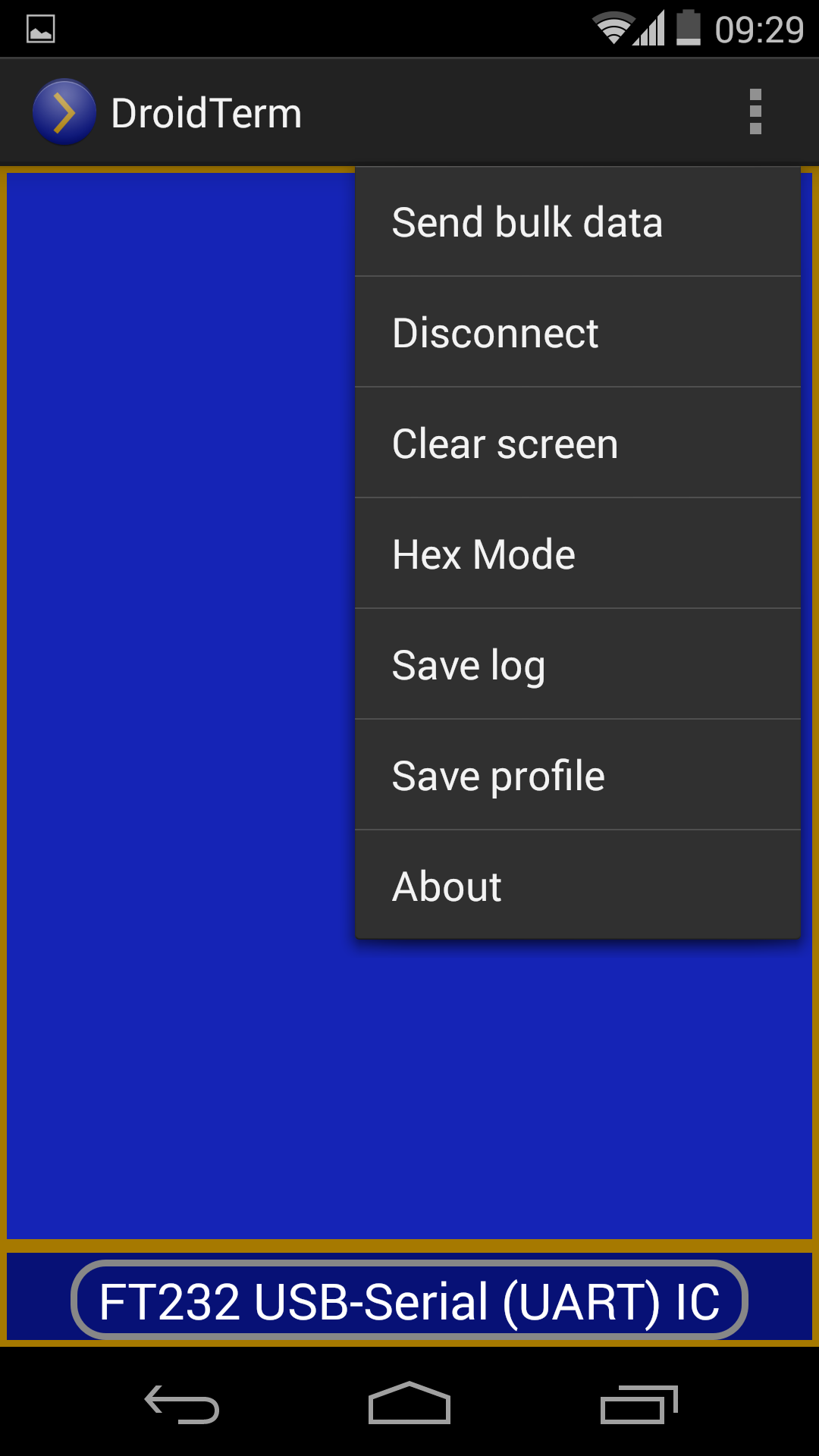819x1456 pixels.
Task: Switch to Hex Mode
Action: tap(576, 554)
